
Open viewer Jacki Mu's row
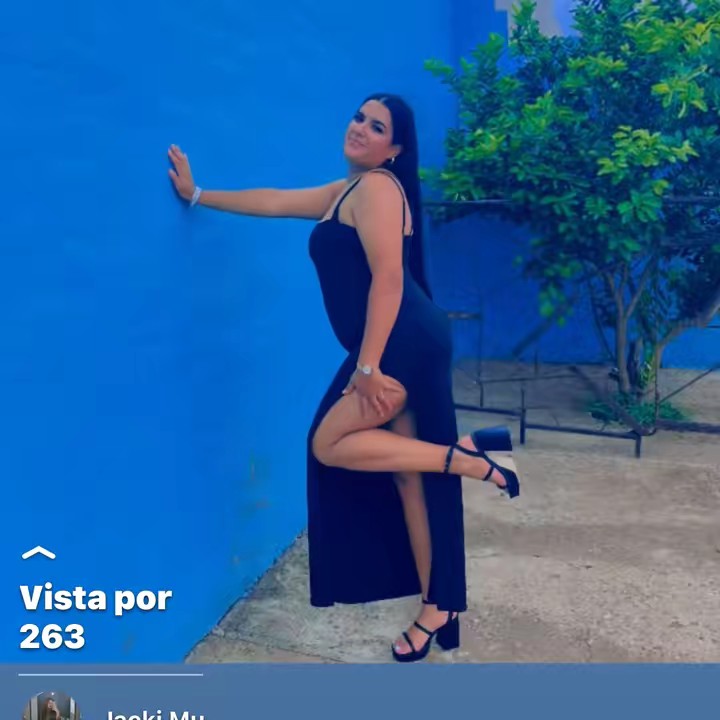coord(155,712)
